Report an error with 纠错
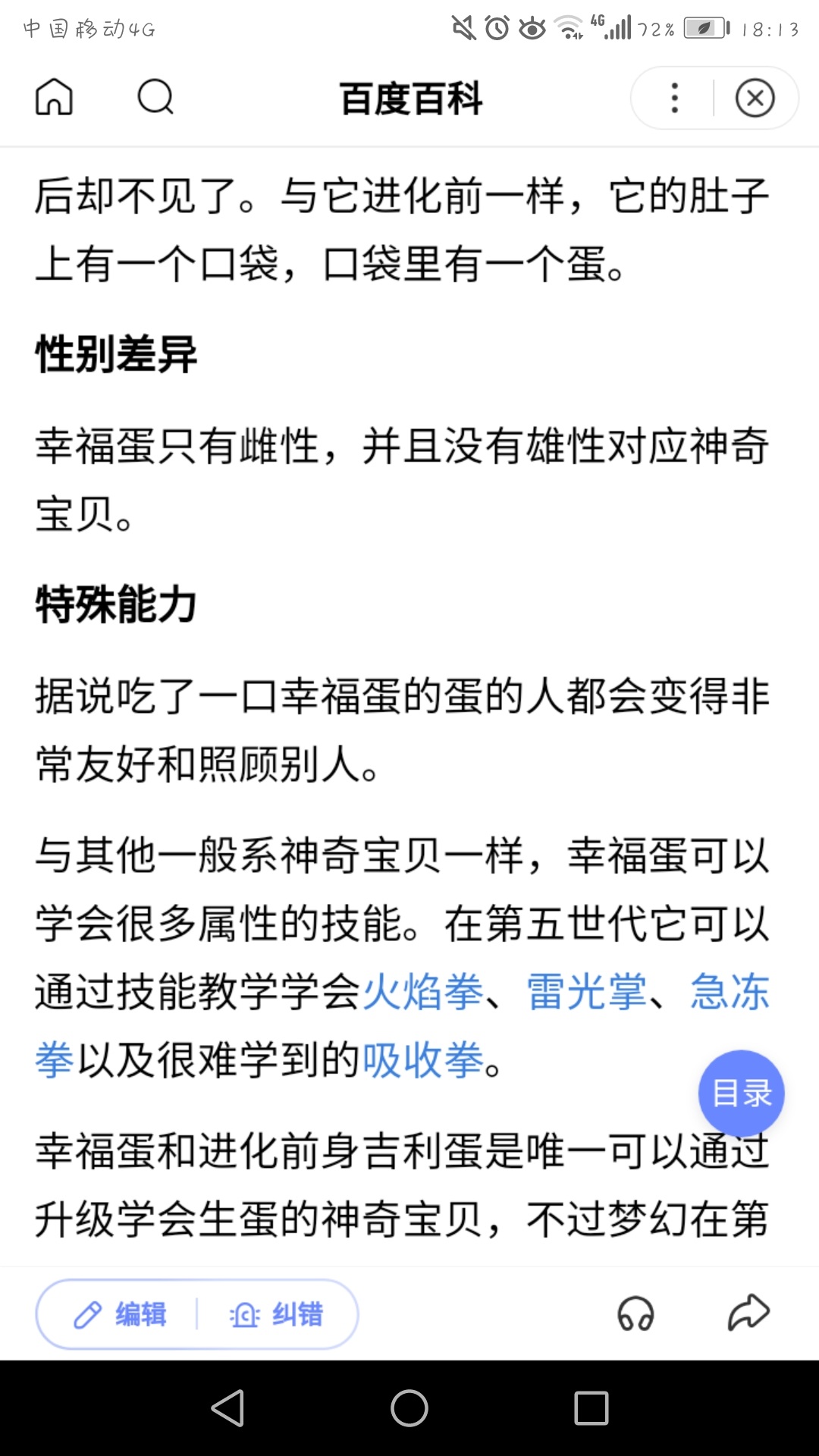819x1456 pixels. tap(277, 1314)
